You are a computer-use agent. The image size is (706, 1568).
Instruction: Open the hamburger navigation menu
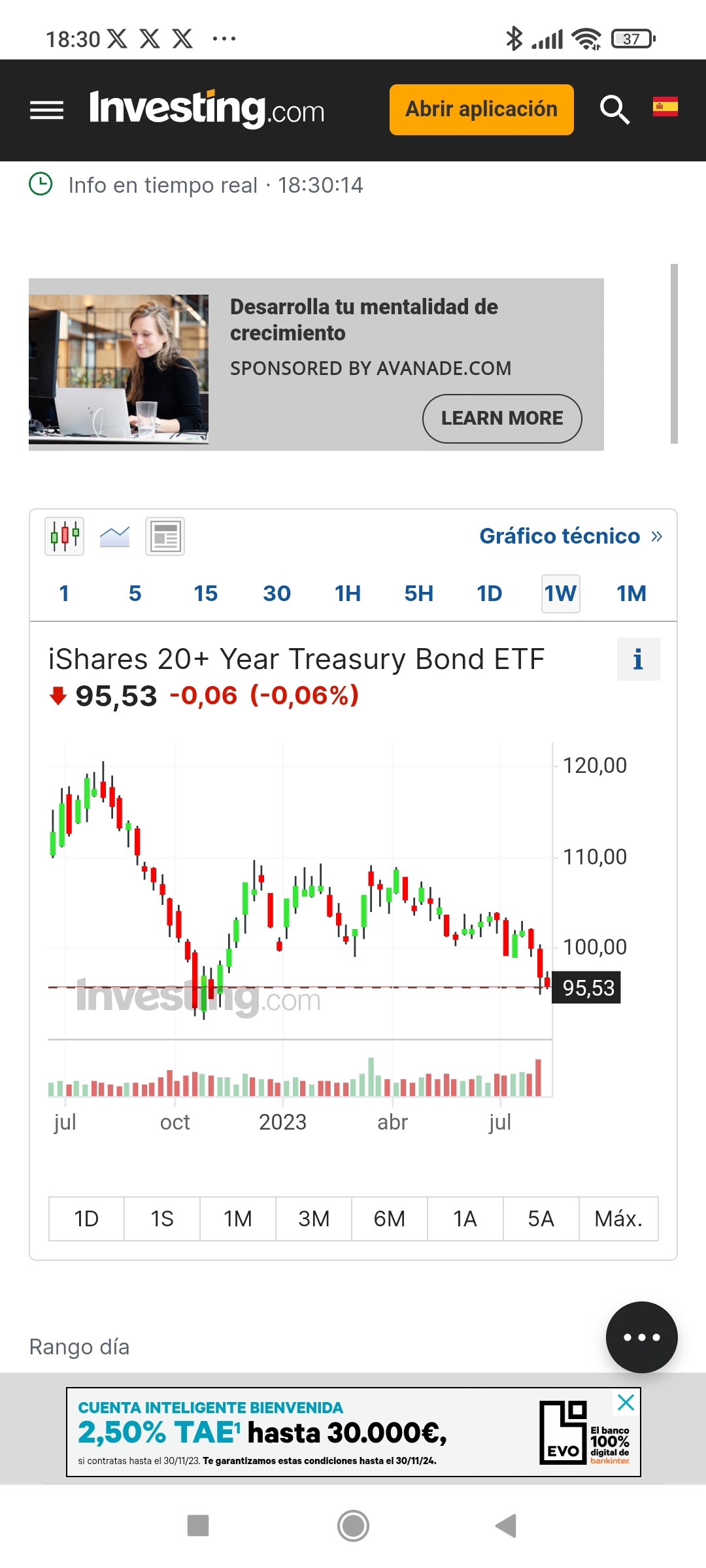[47, 110]
